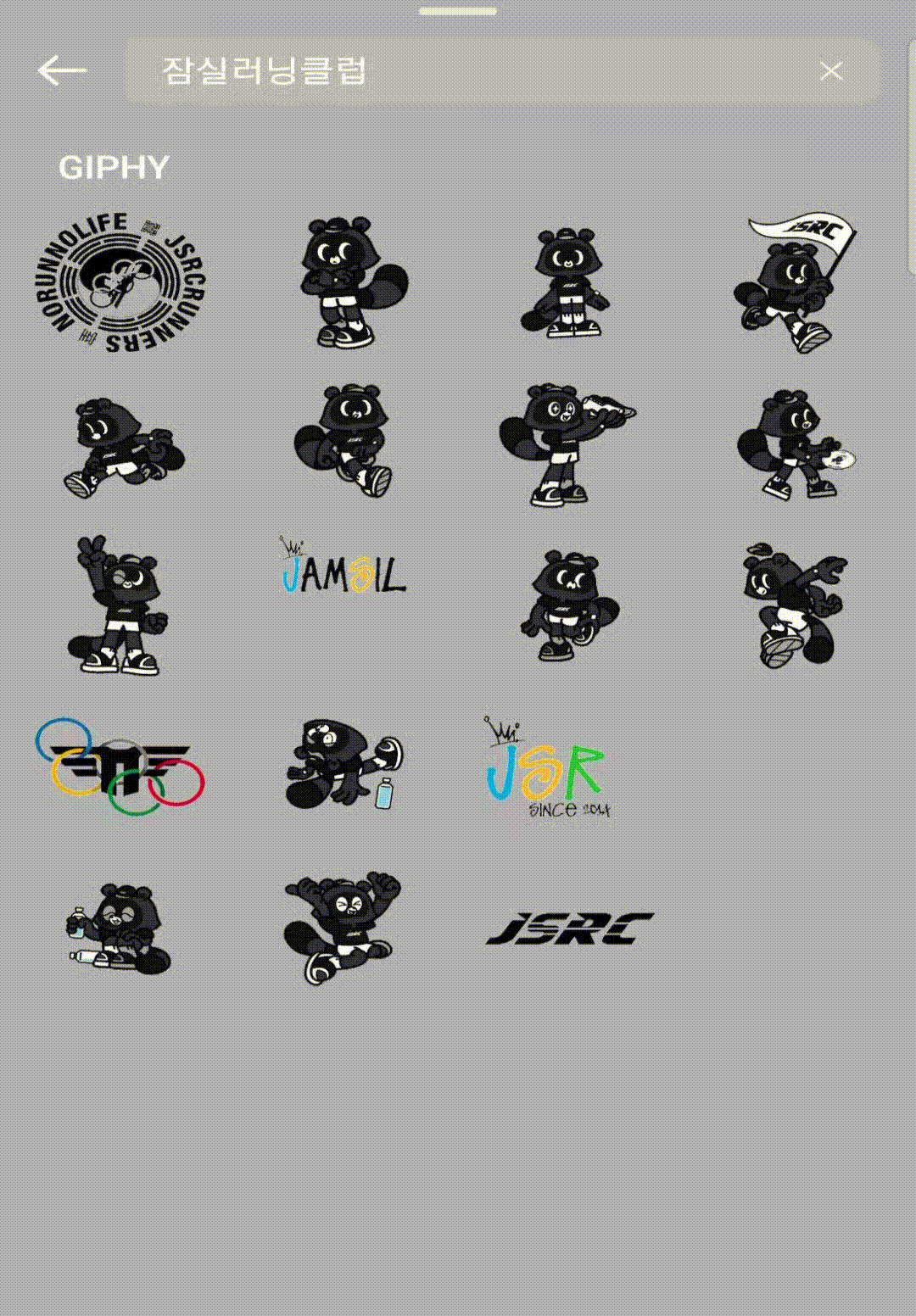The image size is (916, 1316).
Task: Pick the fallen raccoon beside a water bottle
Action: click(343, 765)
